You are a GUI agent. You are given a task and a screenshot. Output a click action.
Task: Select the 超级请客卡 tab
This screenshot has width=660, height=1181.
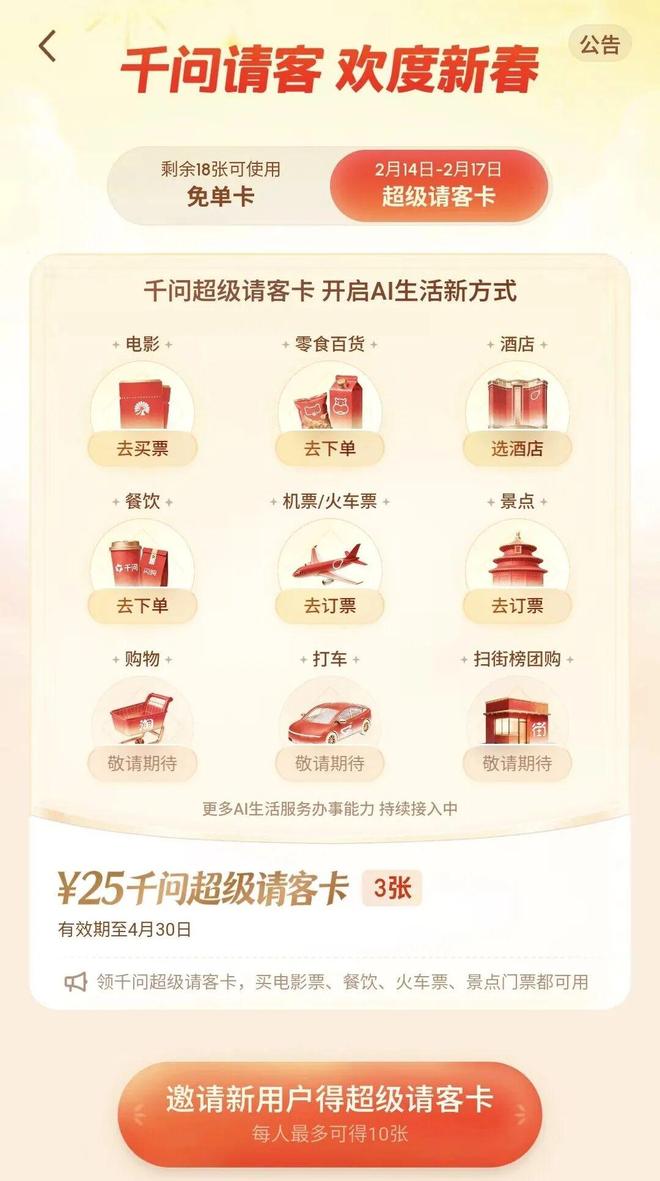click(x=439, y=185)
